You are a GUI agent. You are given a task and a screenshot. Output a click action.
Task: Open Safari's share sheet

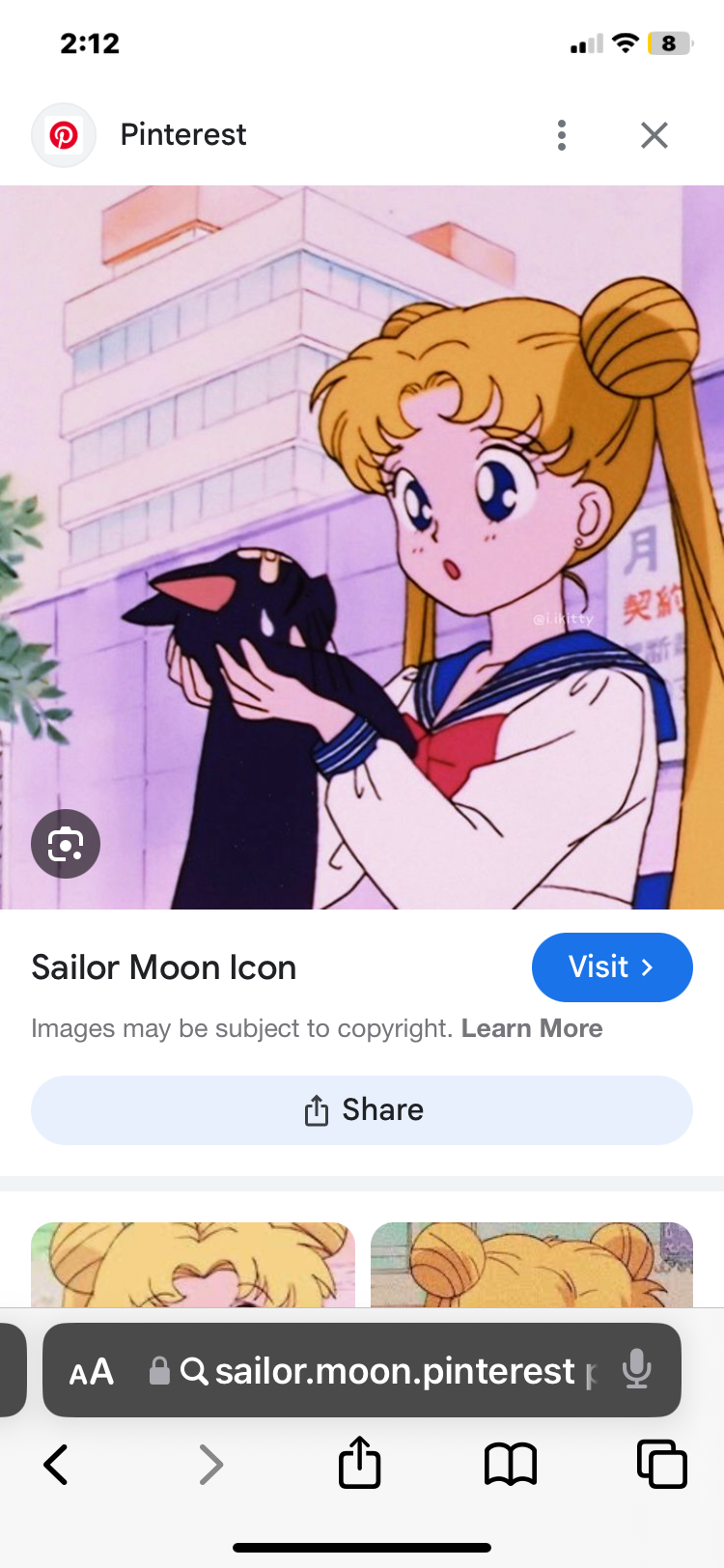pos(360,1462)
